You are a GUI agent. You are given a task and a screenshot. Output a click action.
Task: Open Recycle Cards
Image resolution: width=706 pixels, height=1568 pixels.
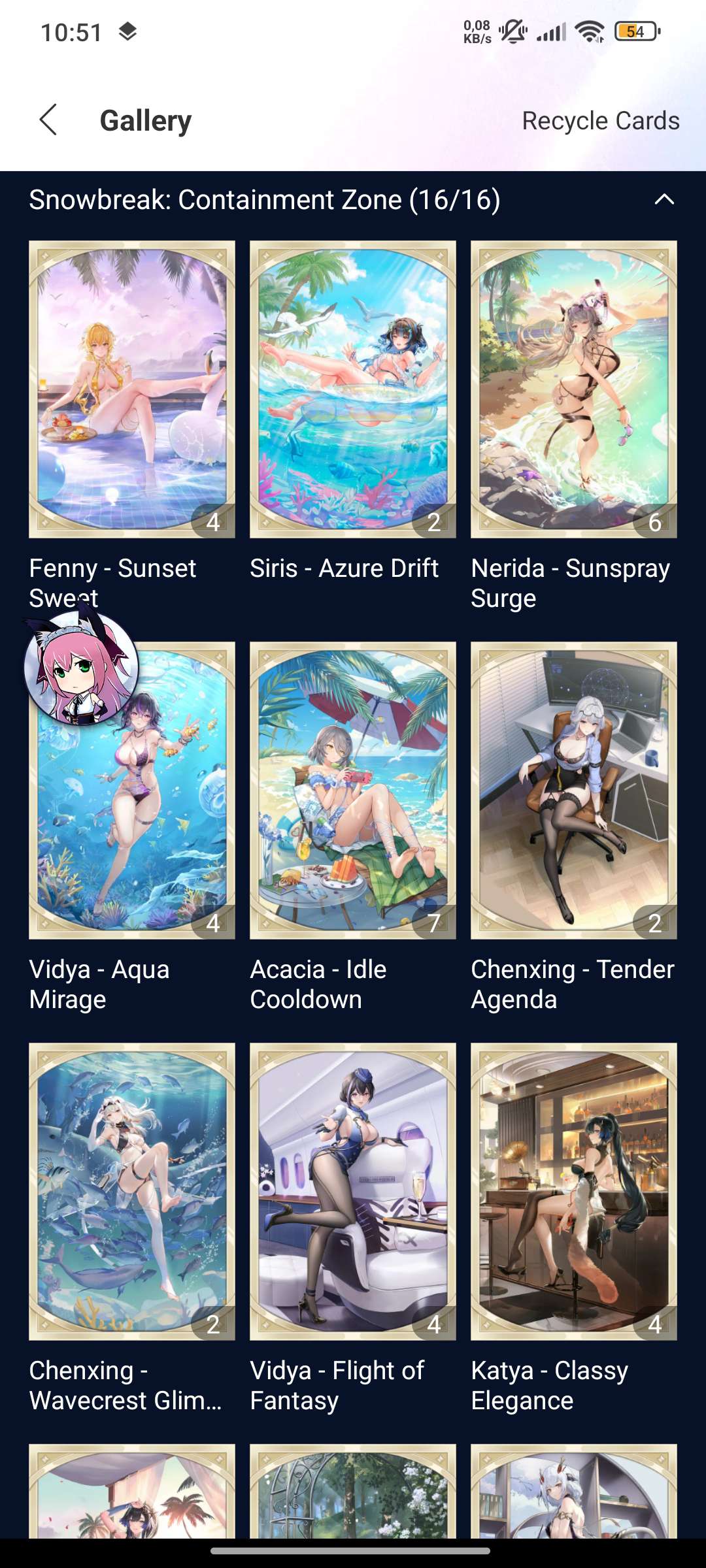(600, 121)
